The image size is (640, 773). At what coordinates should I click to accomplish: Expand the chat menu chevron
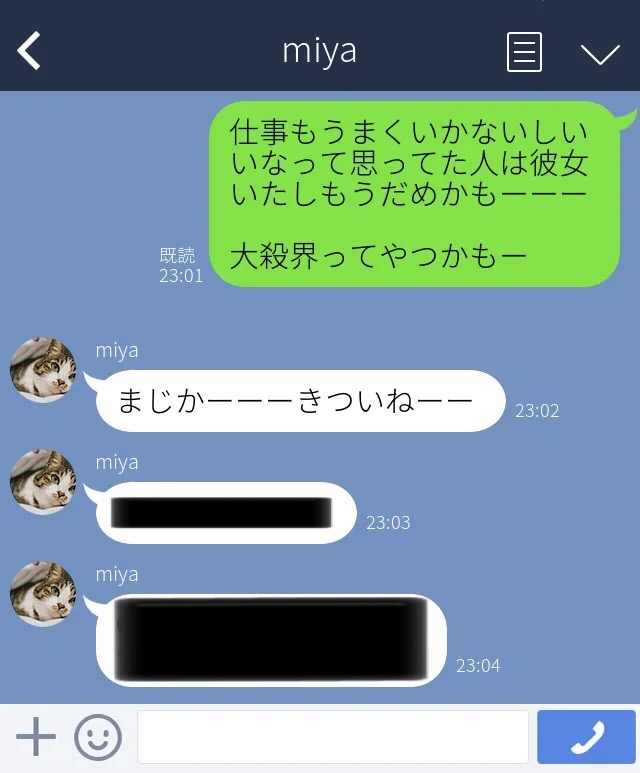point(600,54)
